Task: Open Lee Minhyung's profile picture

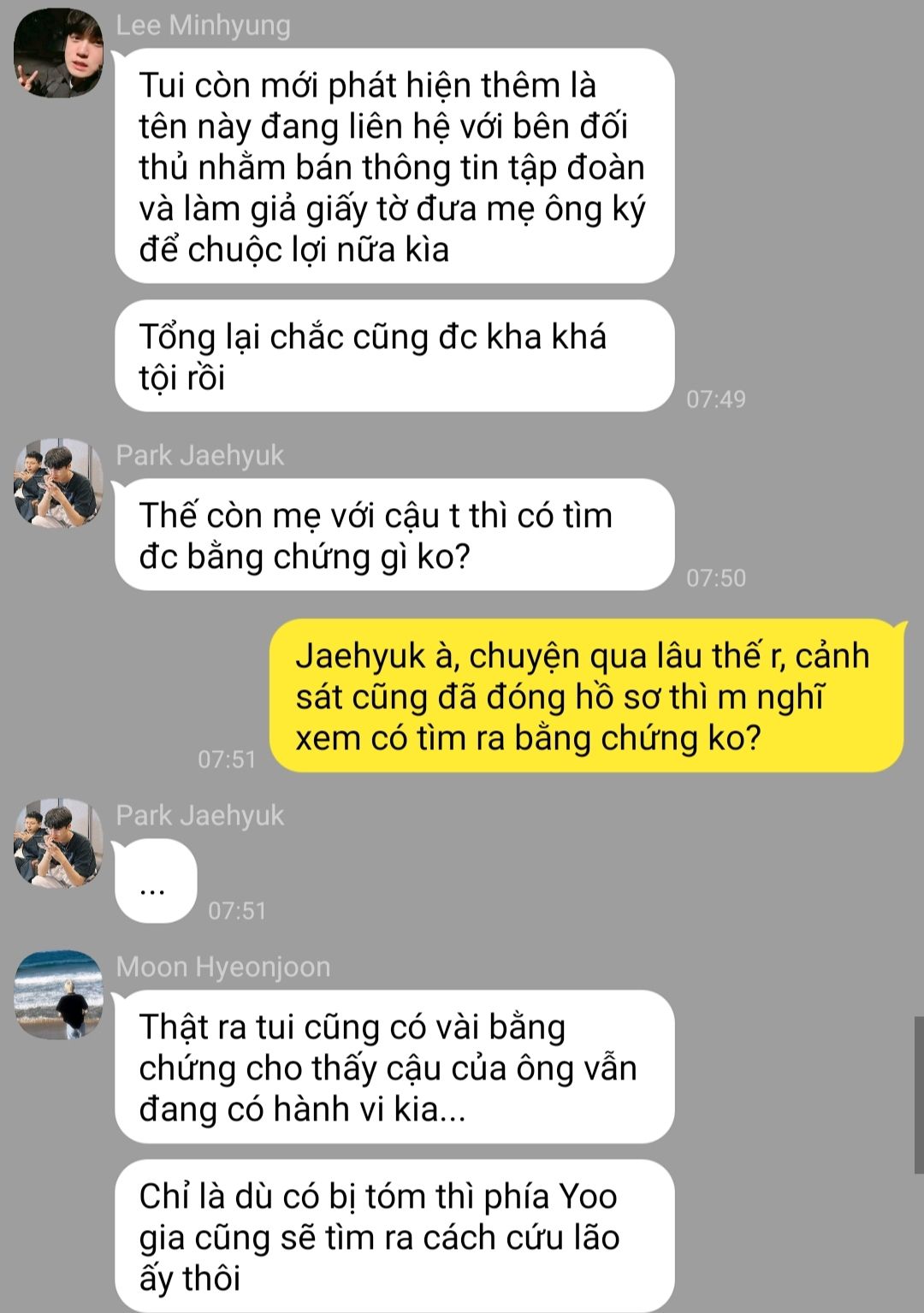Action: click(x=58, y=53)
